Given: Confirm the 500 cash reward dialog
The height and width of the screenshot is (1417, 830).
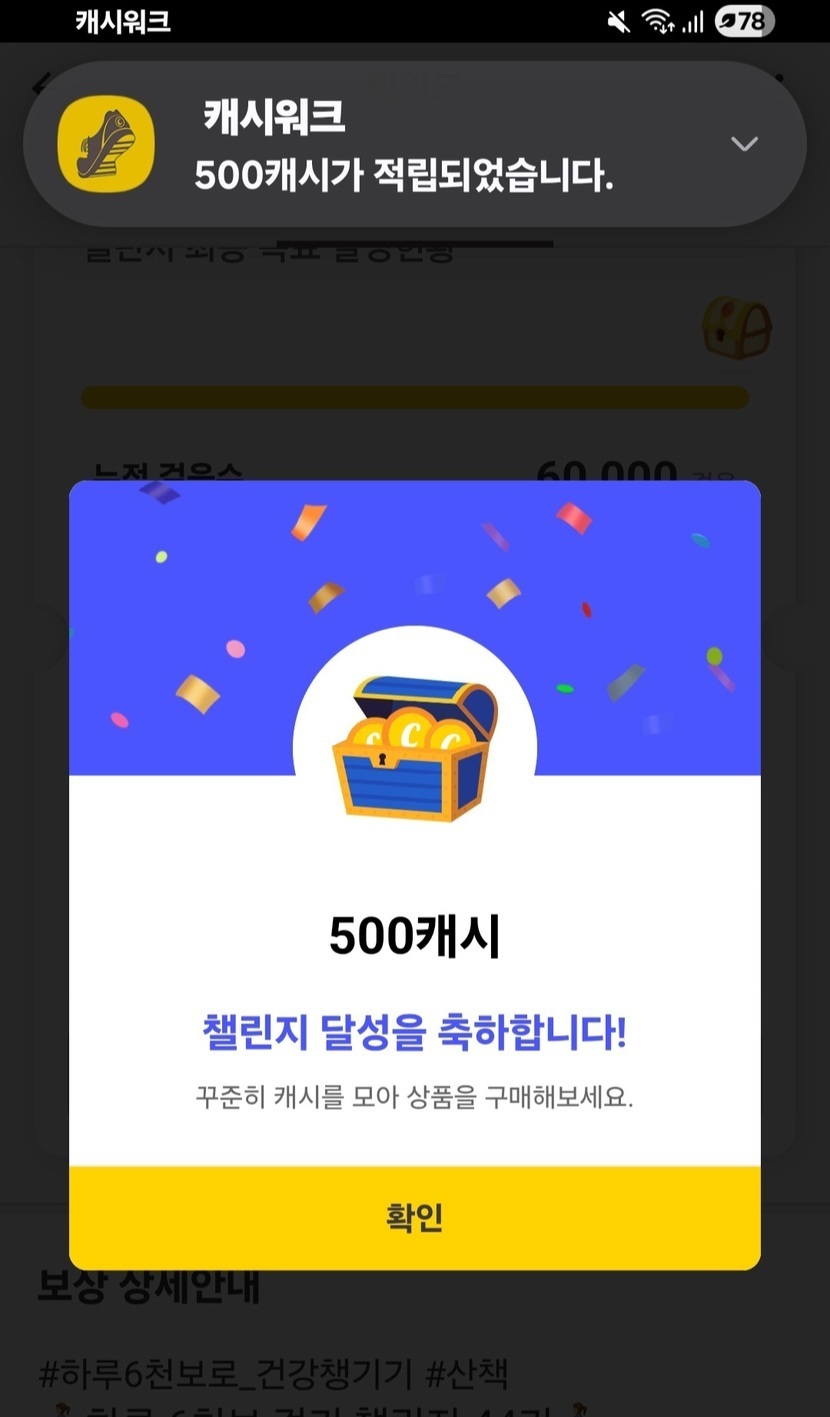Looking at the screenshot, I should 414,1217.
